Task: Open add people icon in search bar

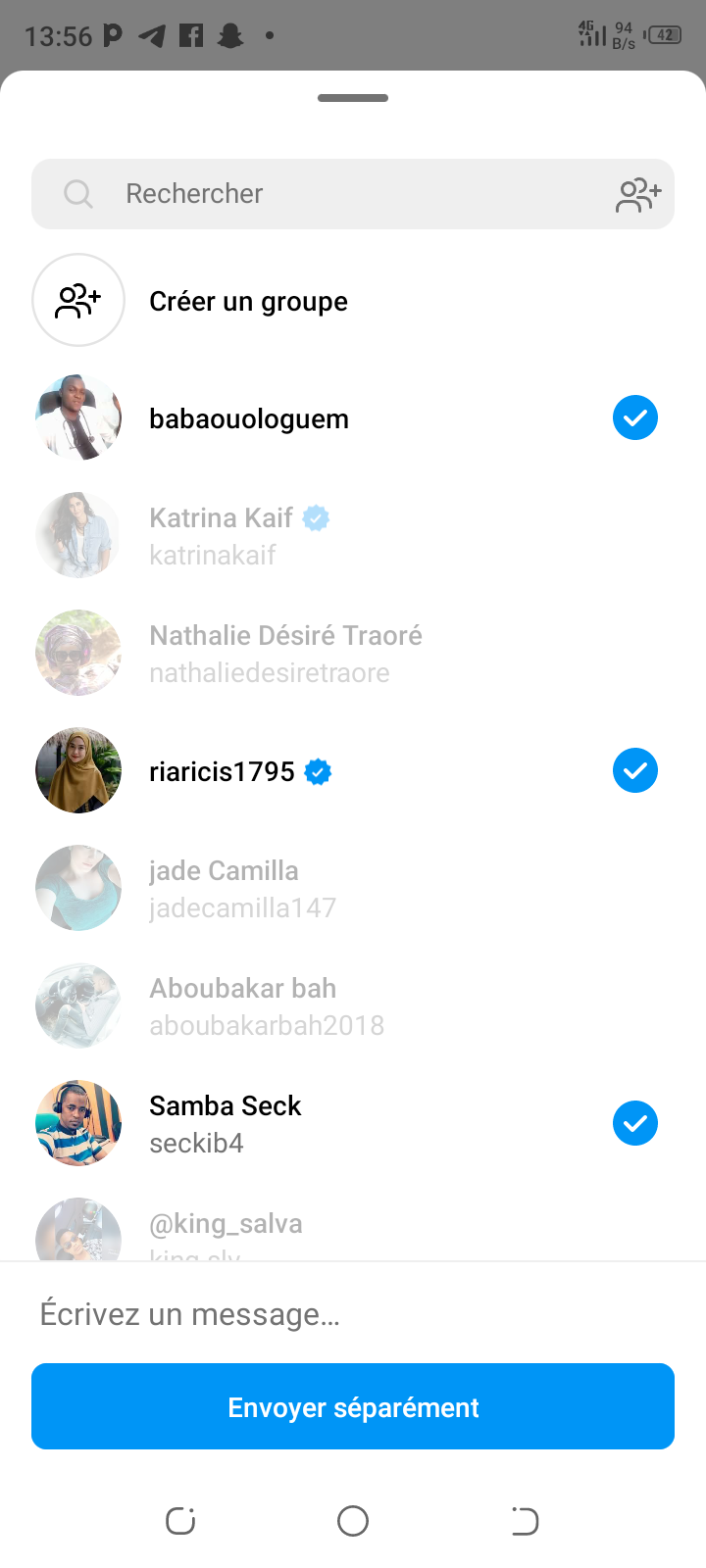Action: pos(638,194)
